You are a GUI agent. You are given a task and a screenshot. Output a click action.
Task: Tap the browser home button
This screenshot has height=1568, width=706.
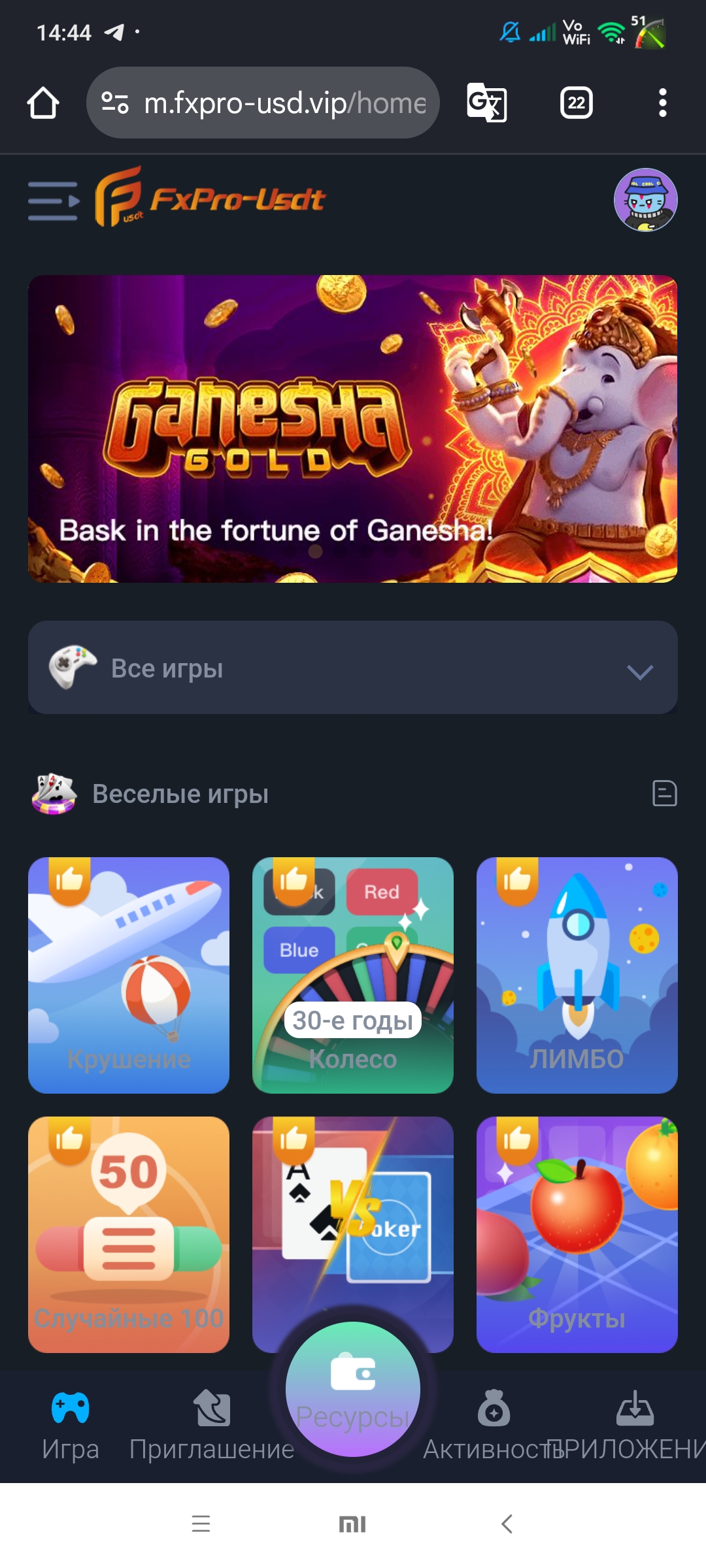(x=43, y=103)
